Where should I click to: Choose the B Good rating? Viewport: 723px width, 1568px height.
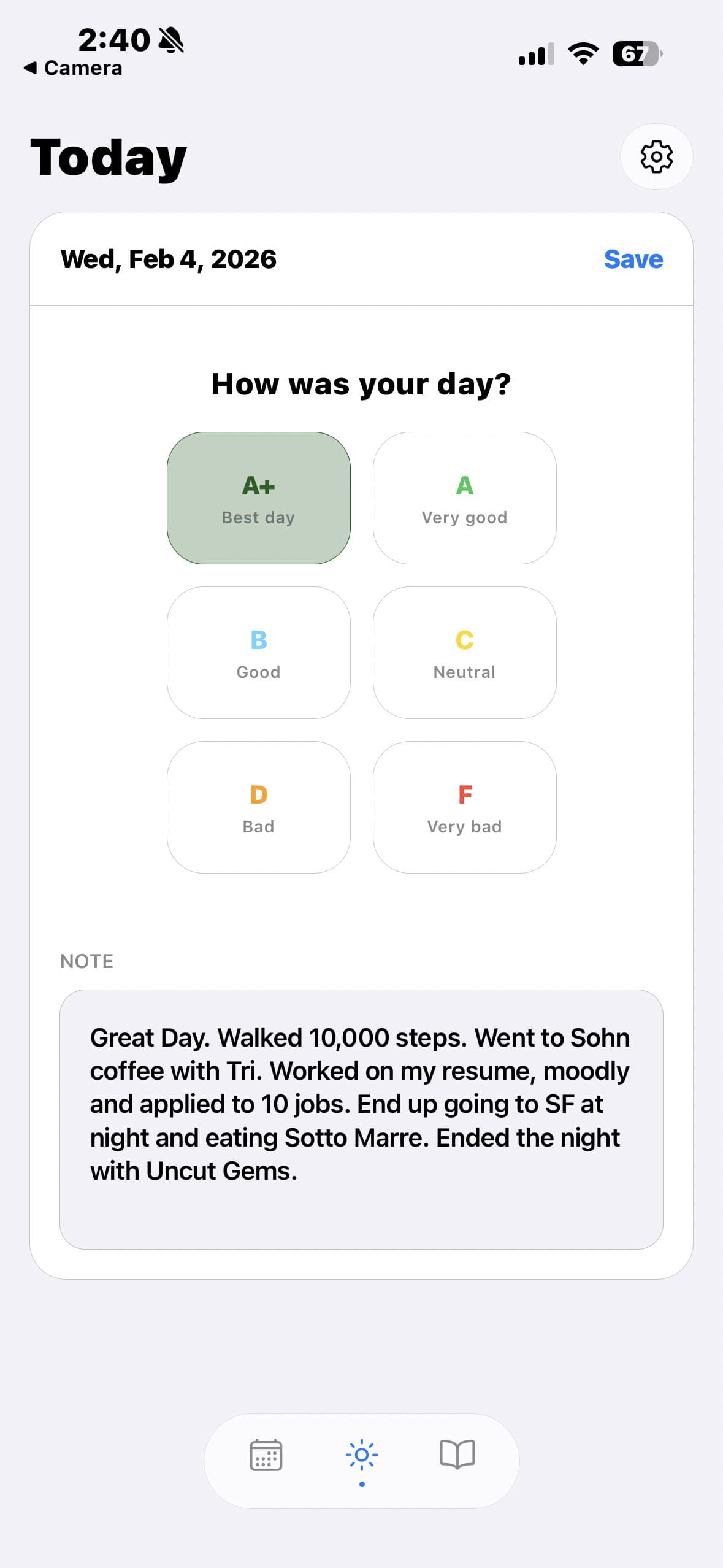[x=259, y=653]
